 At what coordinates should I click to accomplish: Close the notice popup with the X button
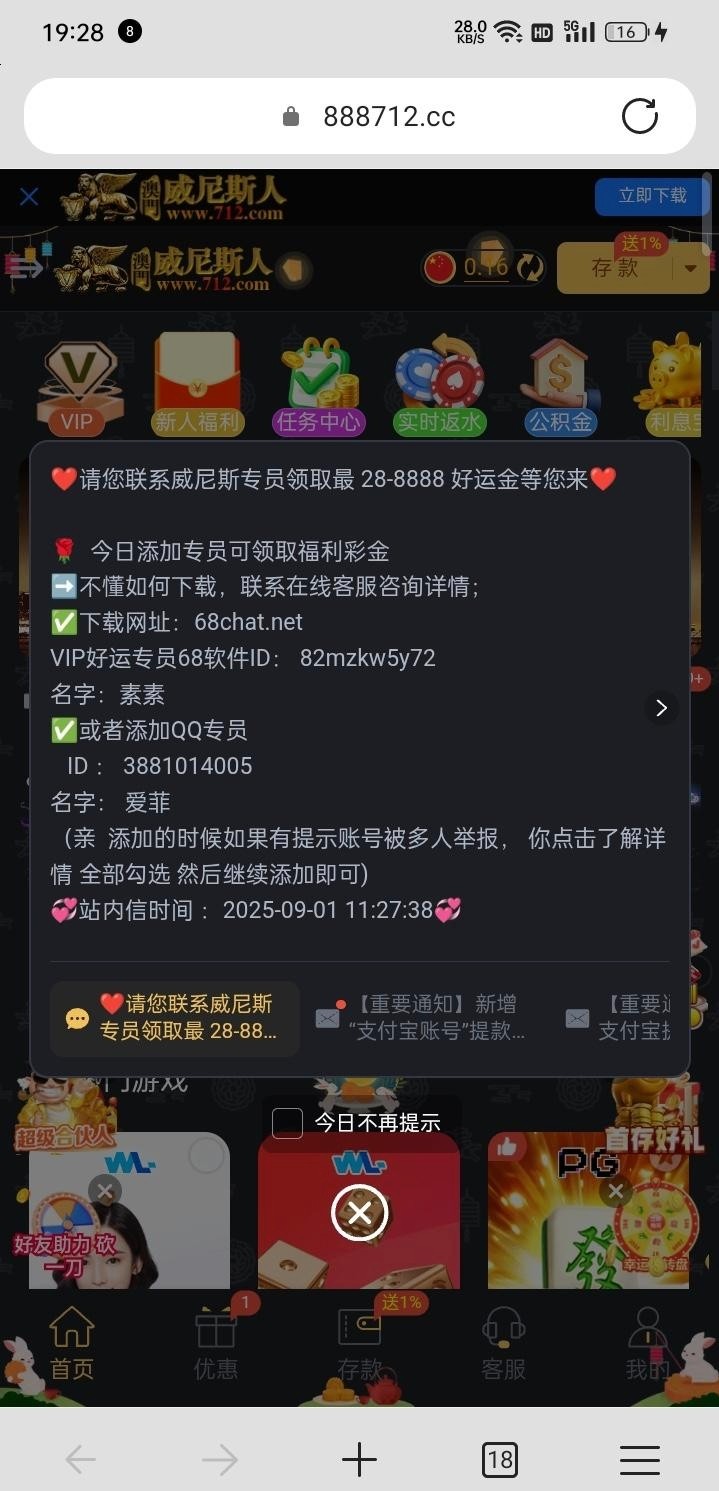click(359, 1213)
